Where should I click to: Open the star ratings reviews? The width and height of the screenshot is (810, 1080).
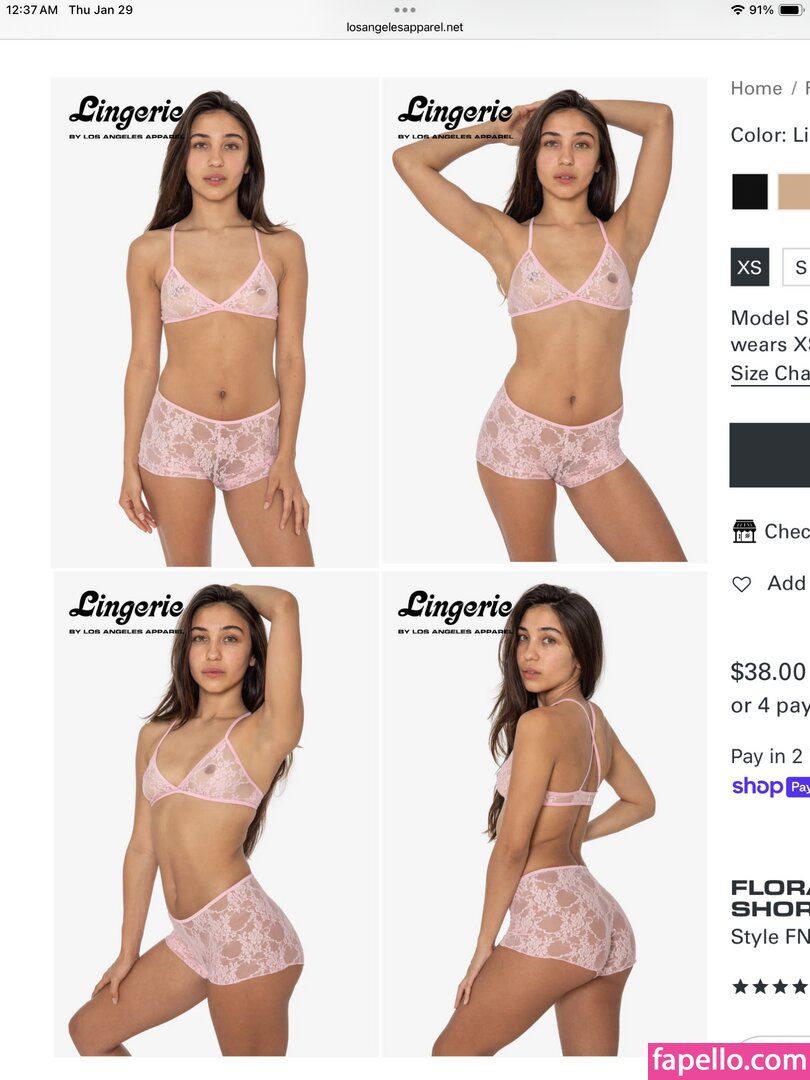click(770, 987)
